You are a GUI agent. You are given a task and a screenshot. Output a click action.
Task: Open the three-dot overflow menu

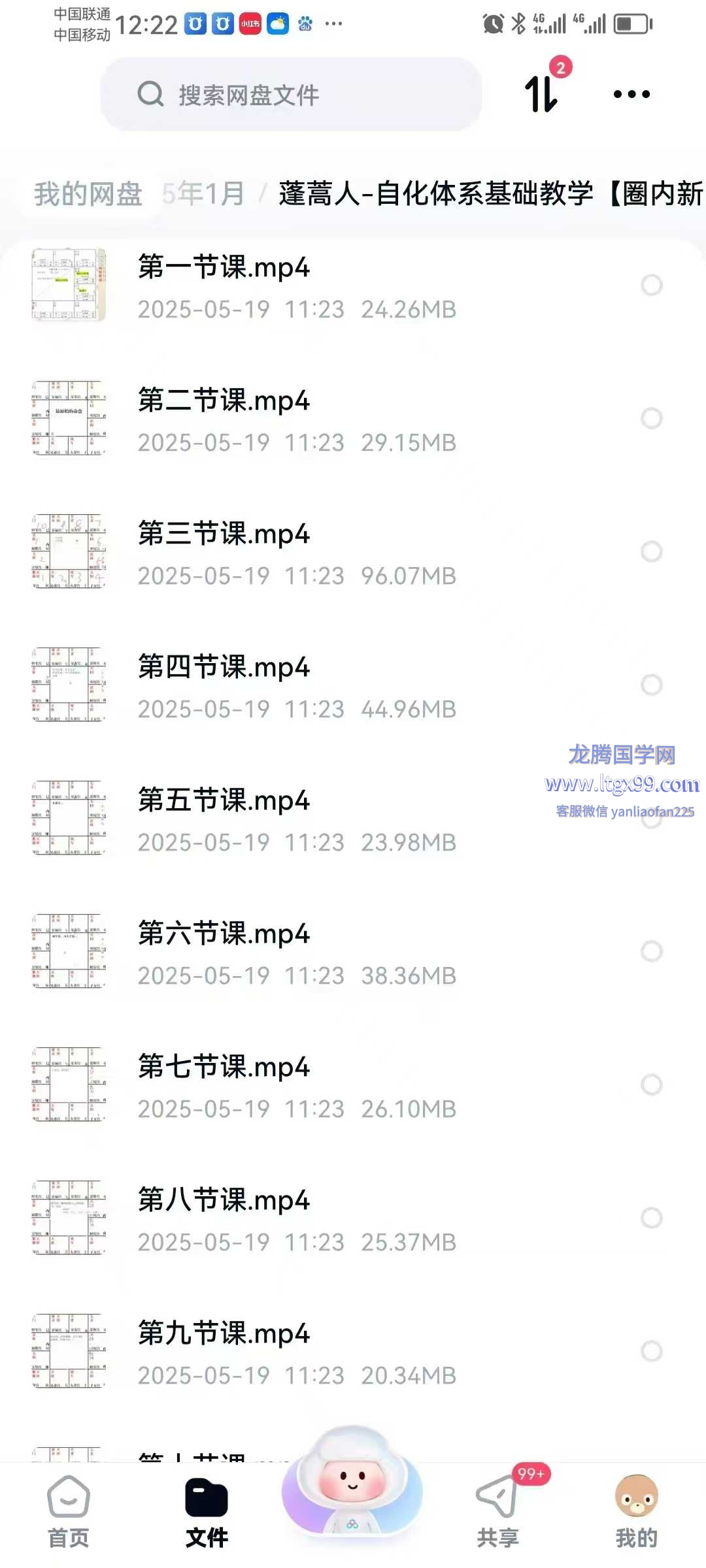point(631,94)
